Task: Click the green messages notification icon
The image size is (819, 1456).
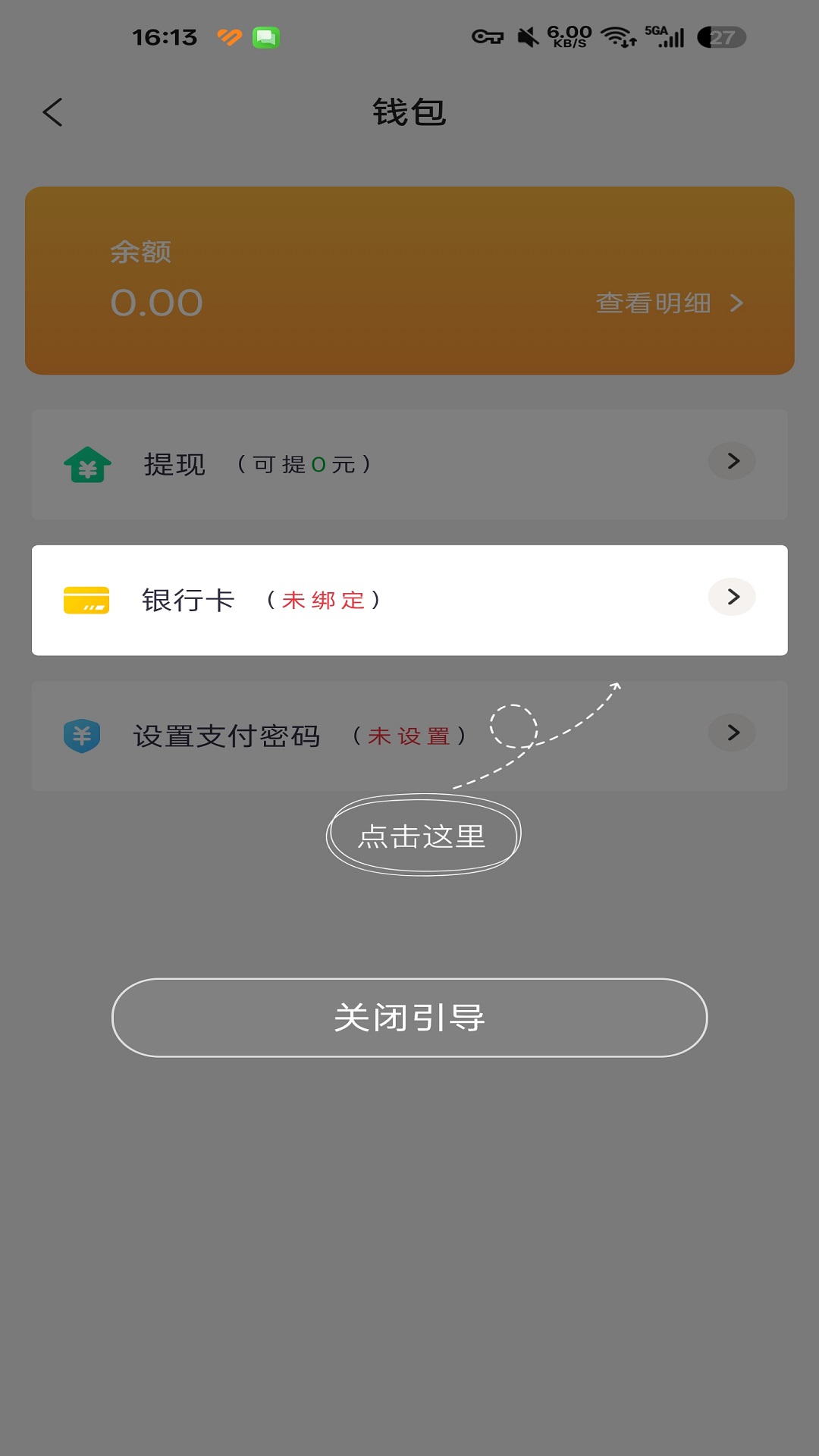Action: click(265, 36)
